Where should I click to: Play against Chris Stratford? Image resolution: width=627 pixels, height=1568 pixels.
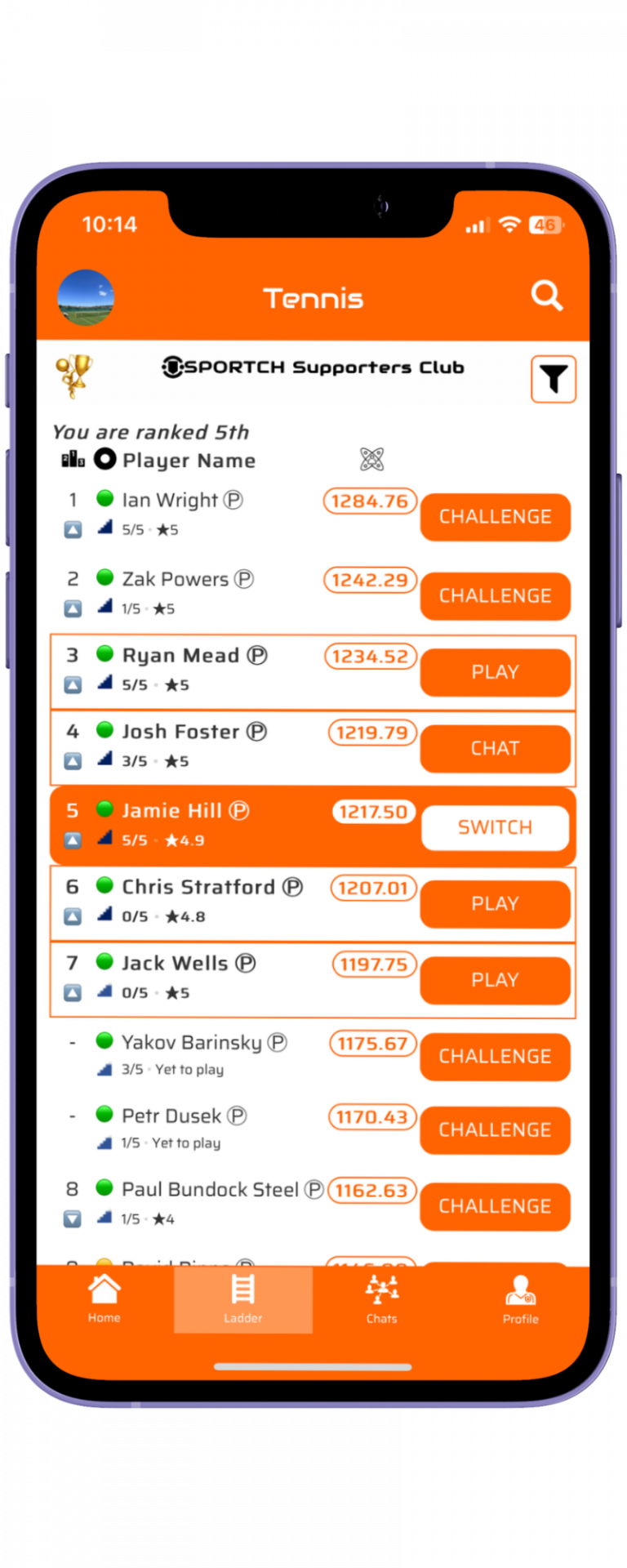[x=495, y=904]
